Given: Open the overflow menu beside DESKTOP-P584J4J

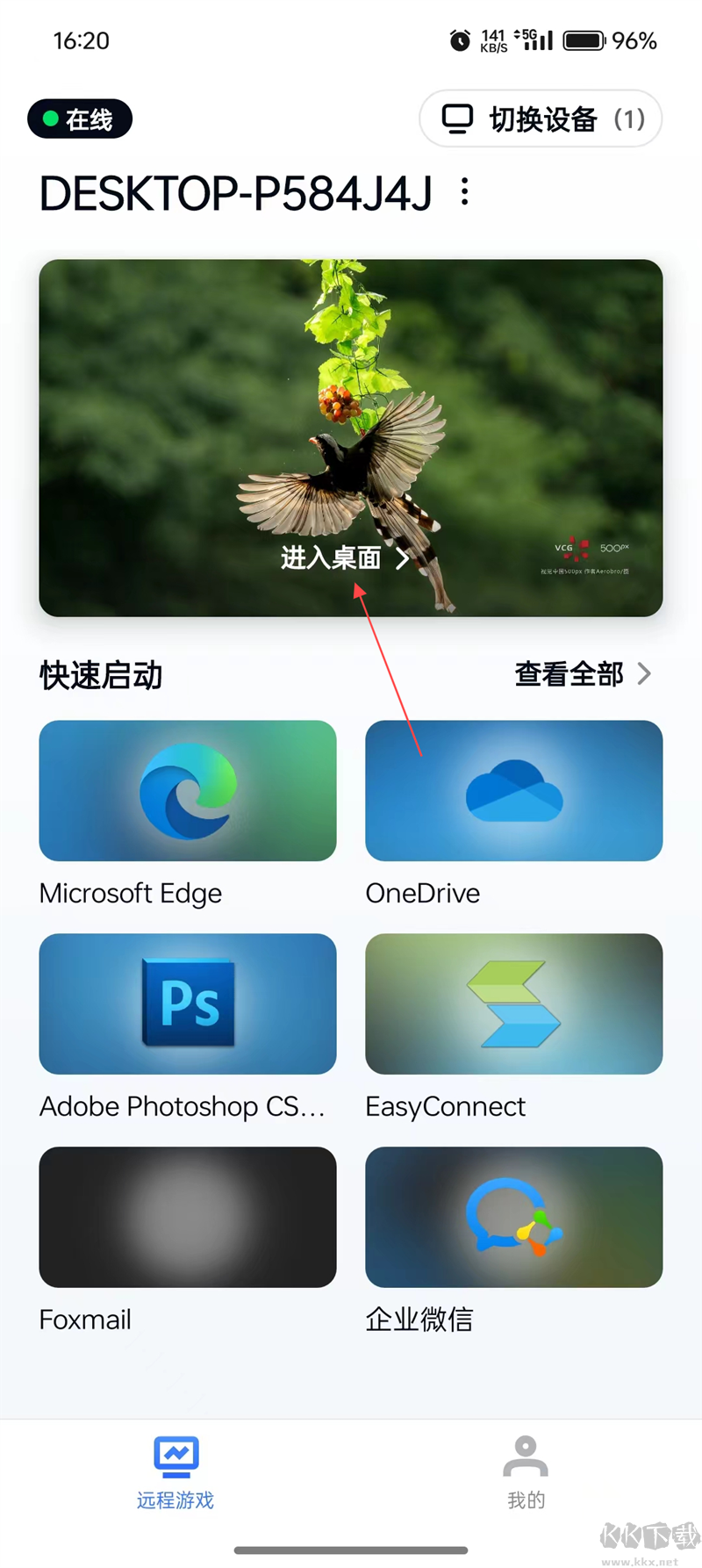Looking at the screenshot, I should (x=465, y=192).
